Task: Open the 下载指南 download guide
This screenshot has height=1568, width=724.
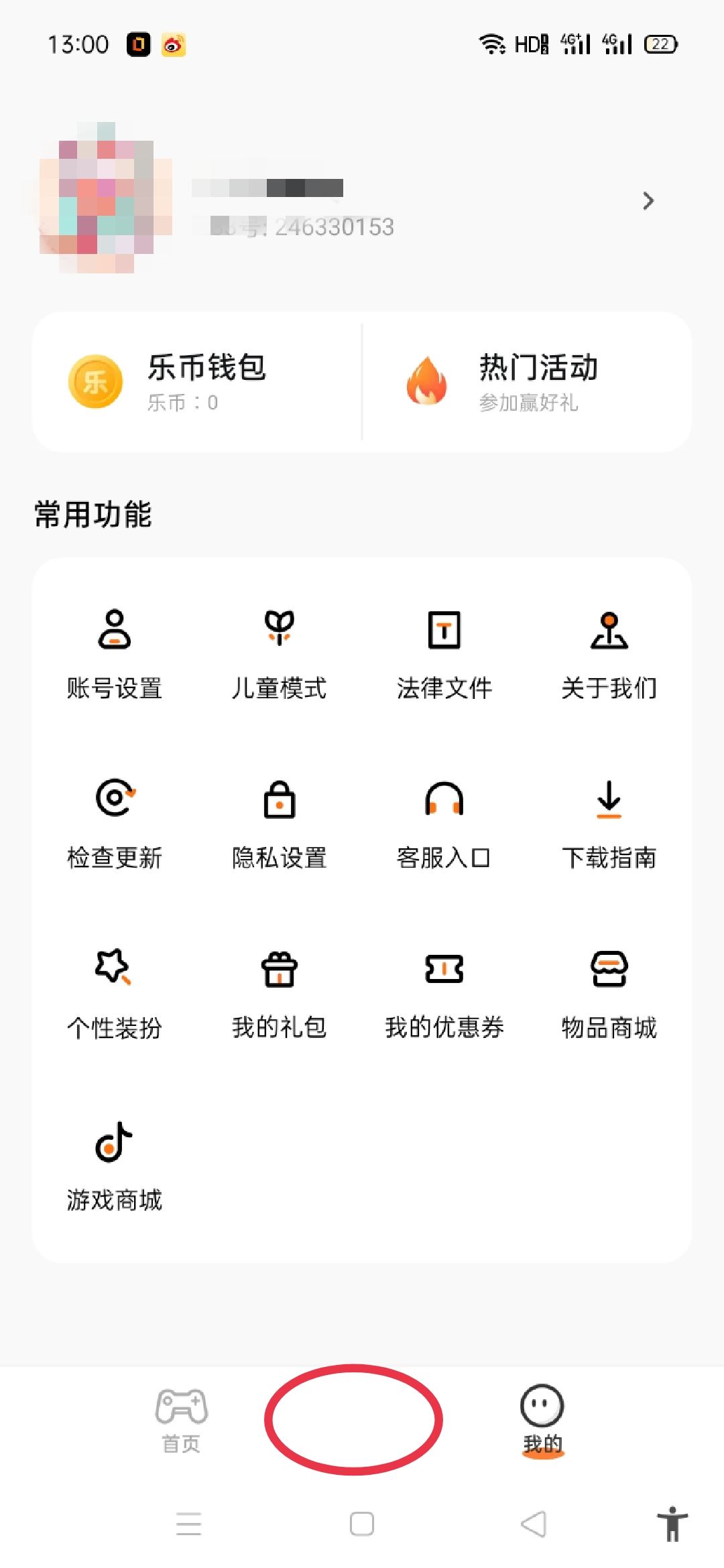Action: (609, 823)
